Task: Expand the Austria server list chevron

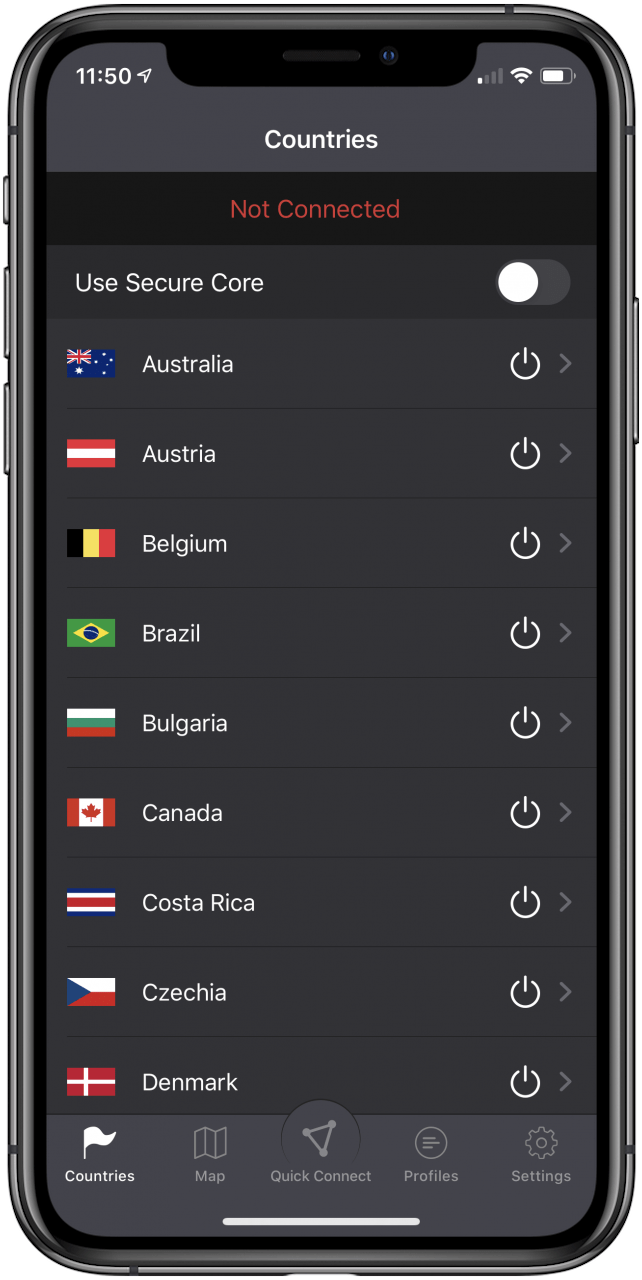Action: [x=566, y=454]
